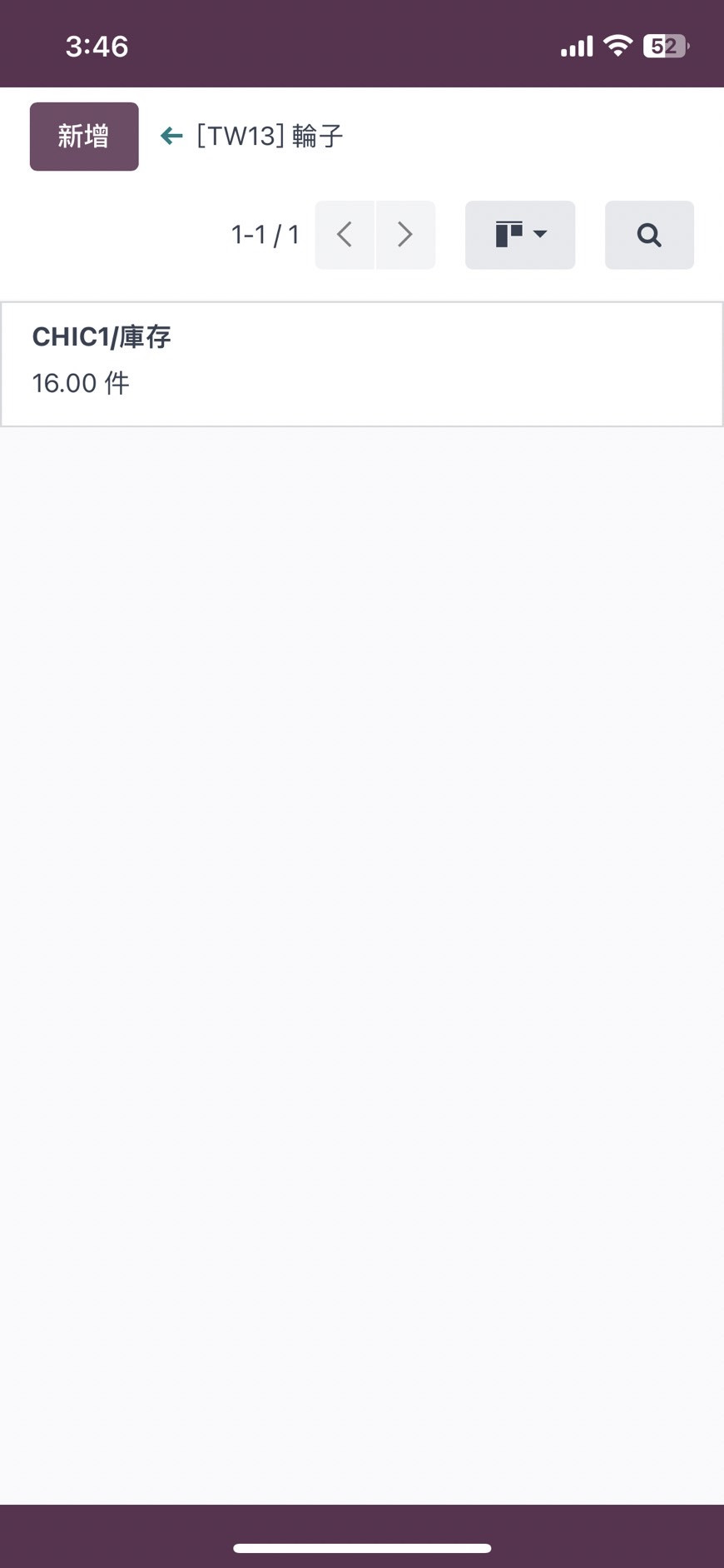
Task: Go to the previous page of records
Action: 345,235
